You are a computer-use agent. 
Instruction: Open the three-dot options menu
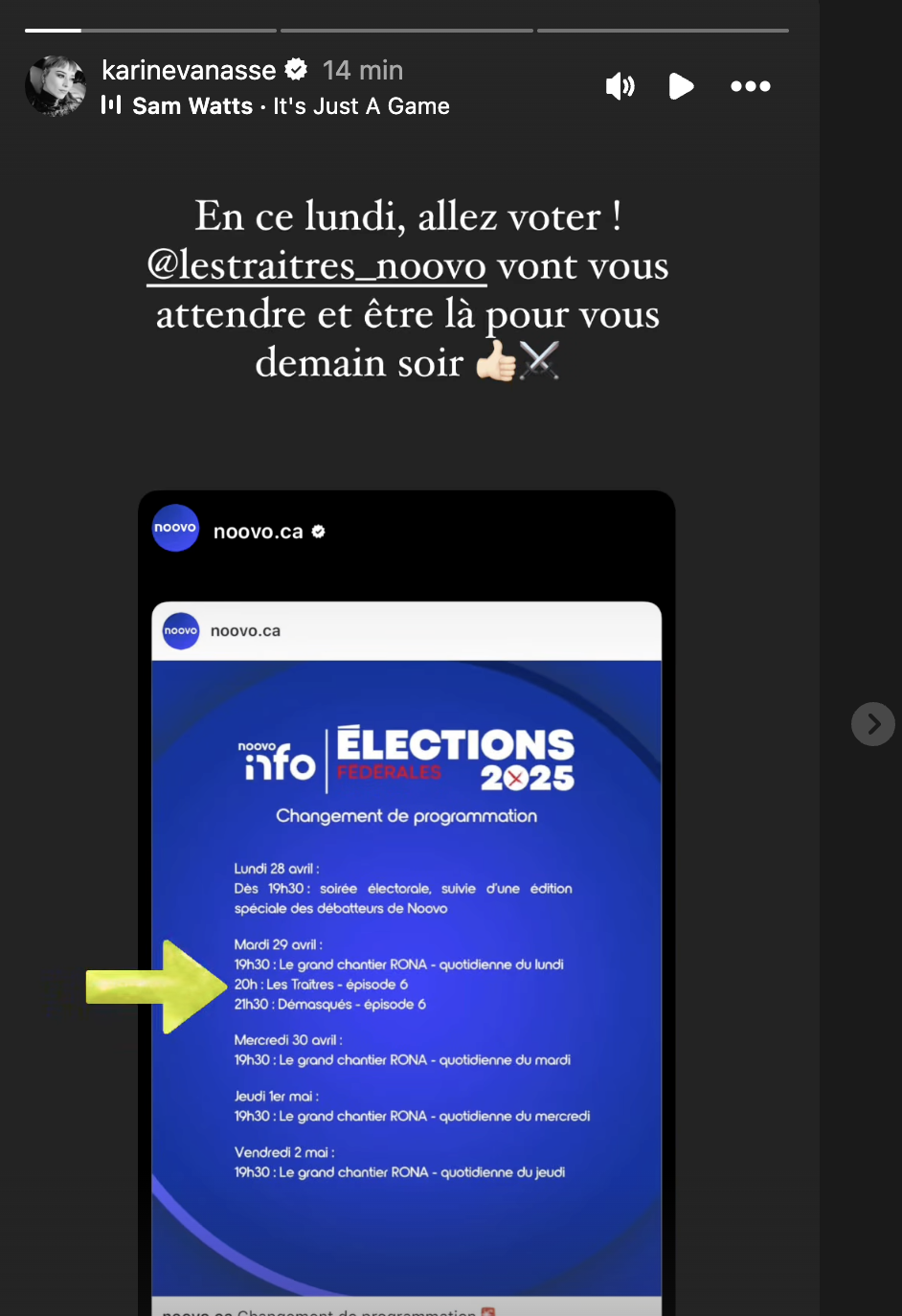pyautogui.click(x=750, y=86)
